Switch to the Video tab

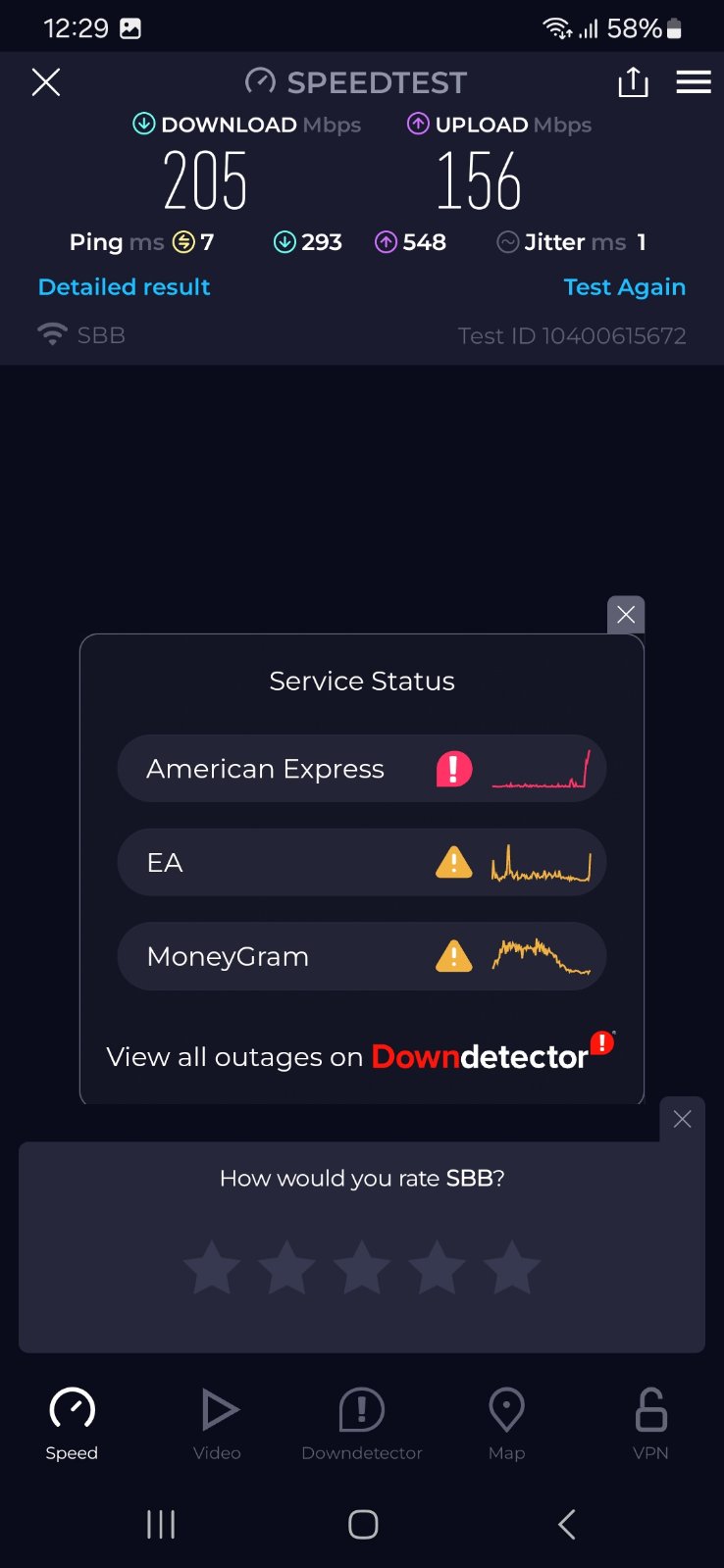point(217,1423)
